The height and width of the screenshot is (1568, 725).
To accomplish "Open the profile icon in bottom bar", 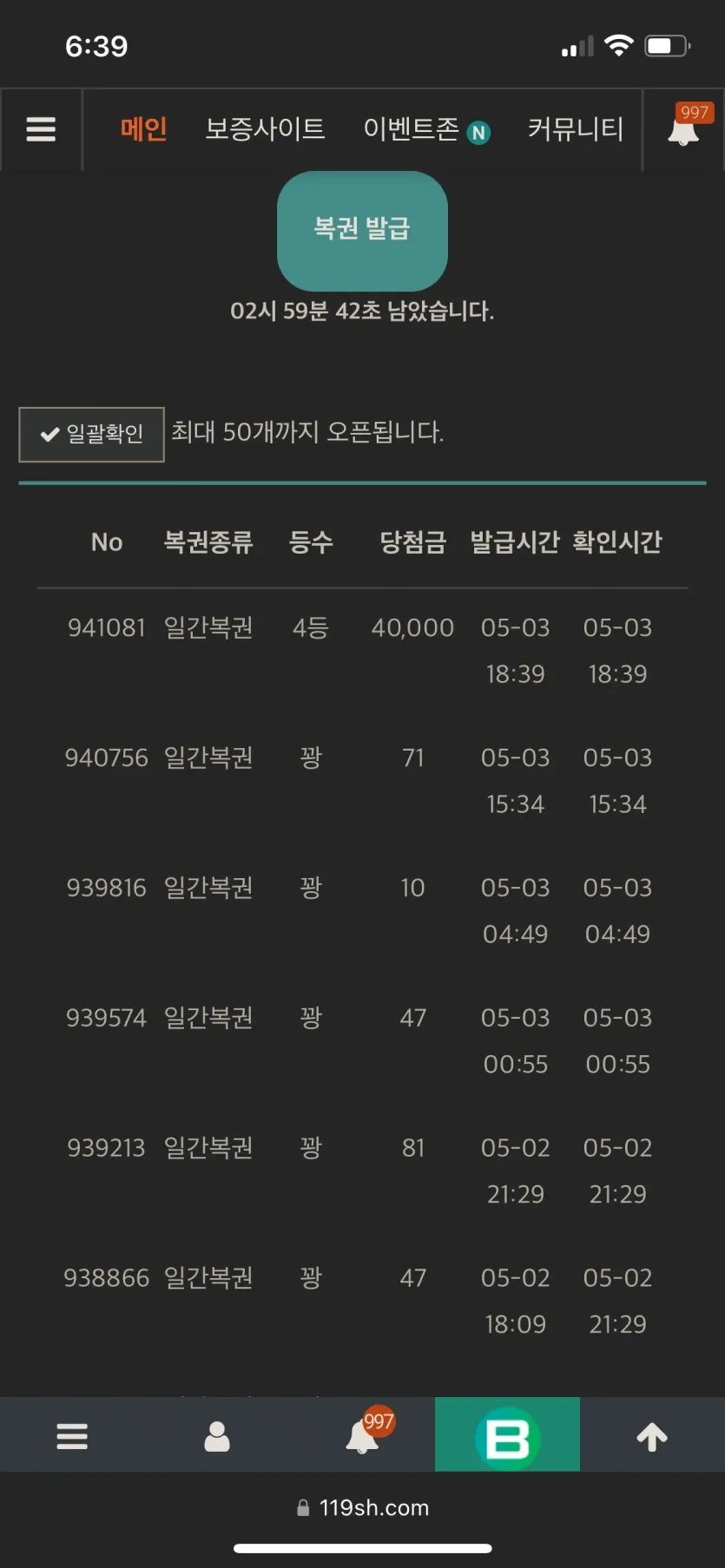I will tap(217, 1436).
